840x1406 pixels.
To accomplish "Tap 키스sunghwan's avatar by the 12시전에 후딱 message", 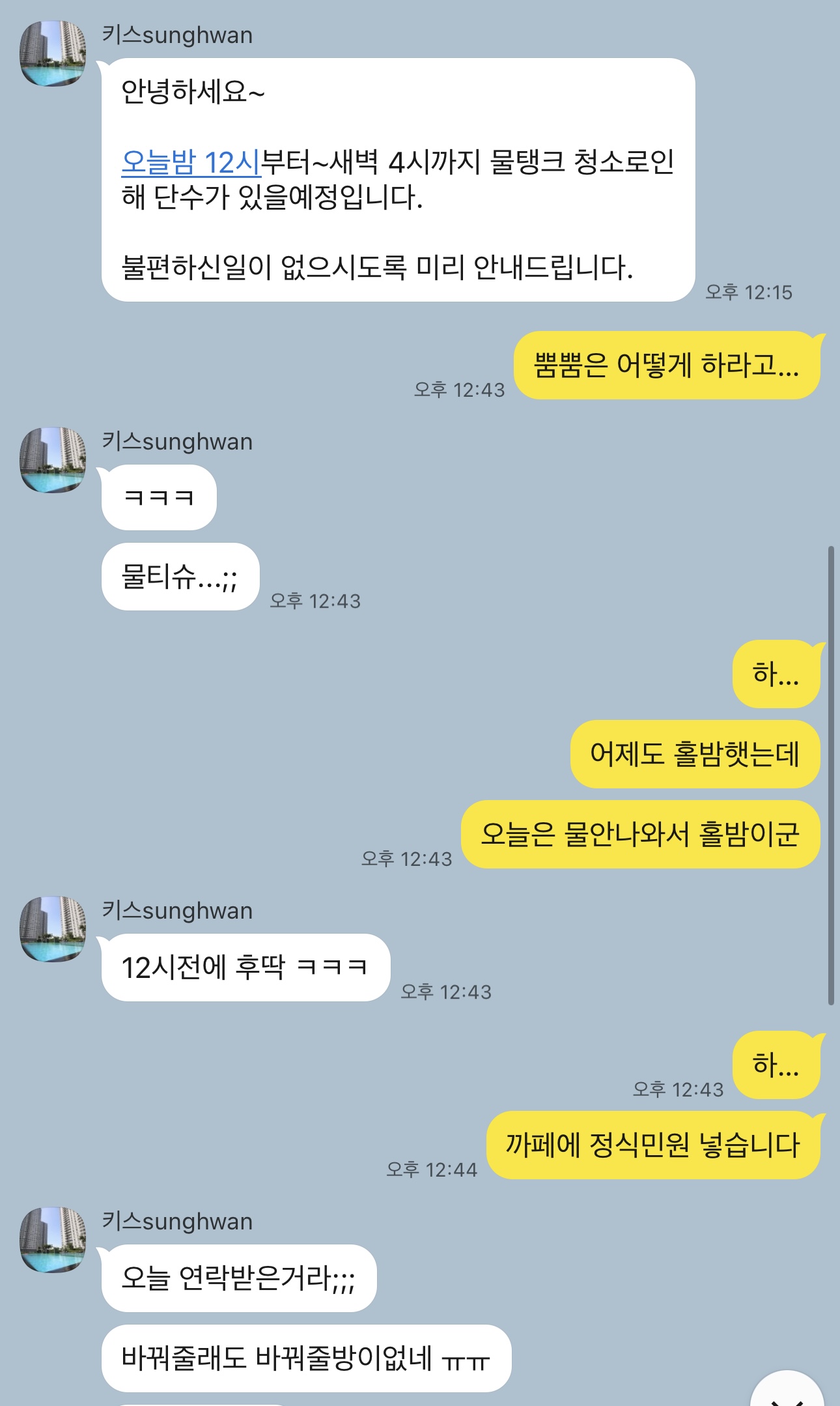I will pos(53,929).
